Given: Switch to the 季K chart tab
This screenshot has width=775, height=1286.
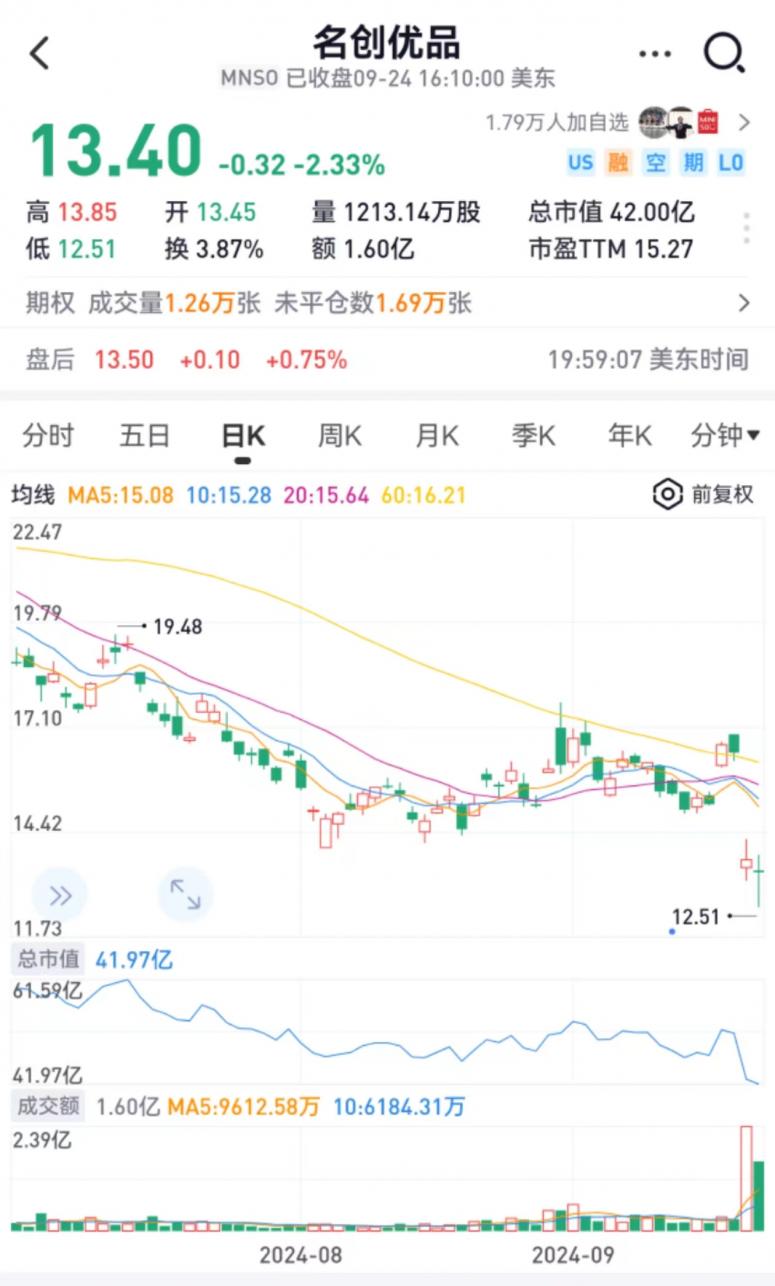Looking at the screenshot, I should point(533,436).
